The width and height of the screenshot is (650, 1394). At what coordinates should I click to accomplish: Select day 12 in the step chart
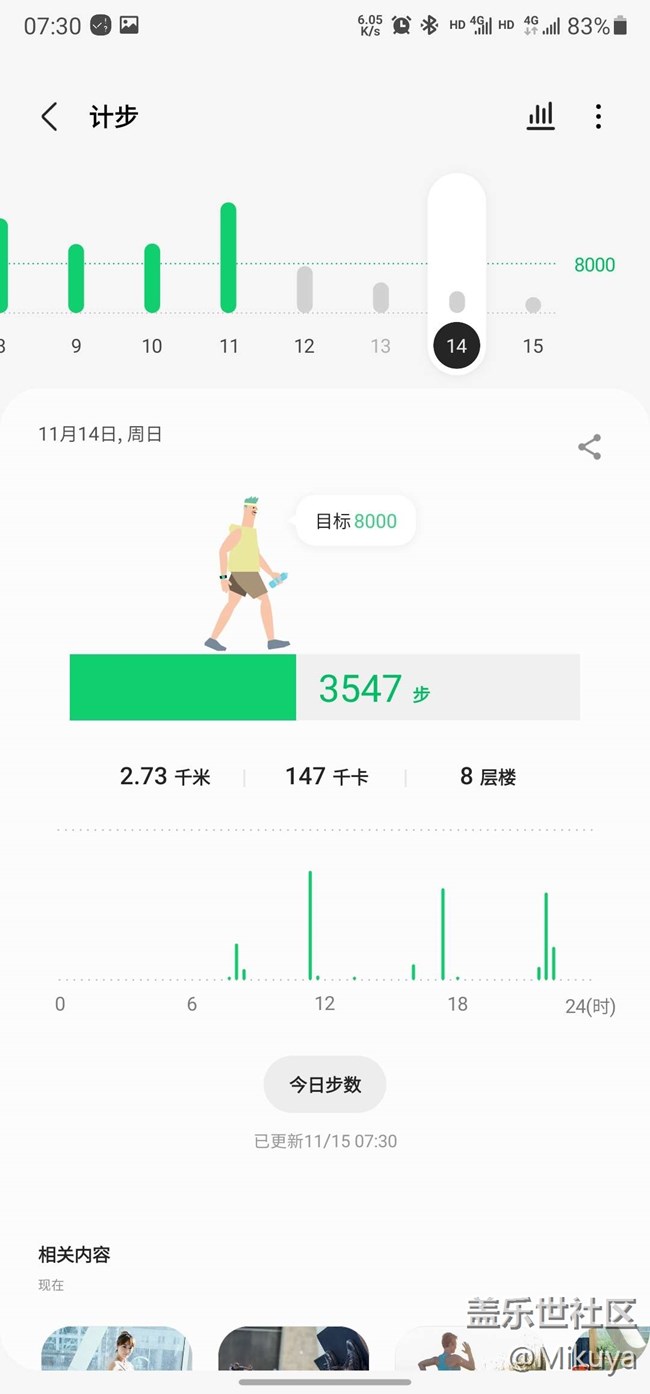(x=304, y=300)
